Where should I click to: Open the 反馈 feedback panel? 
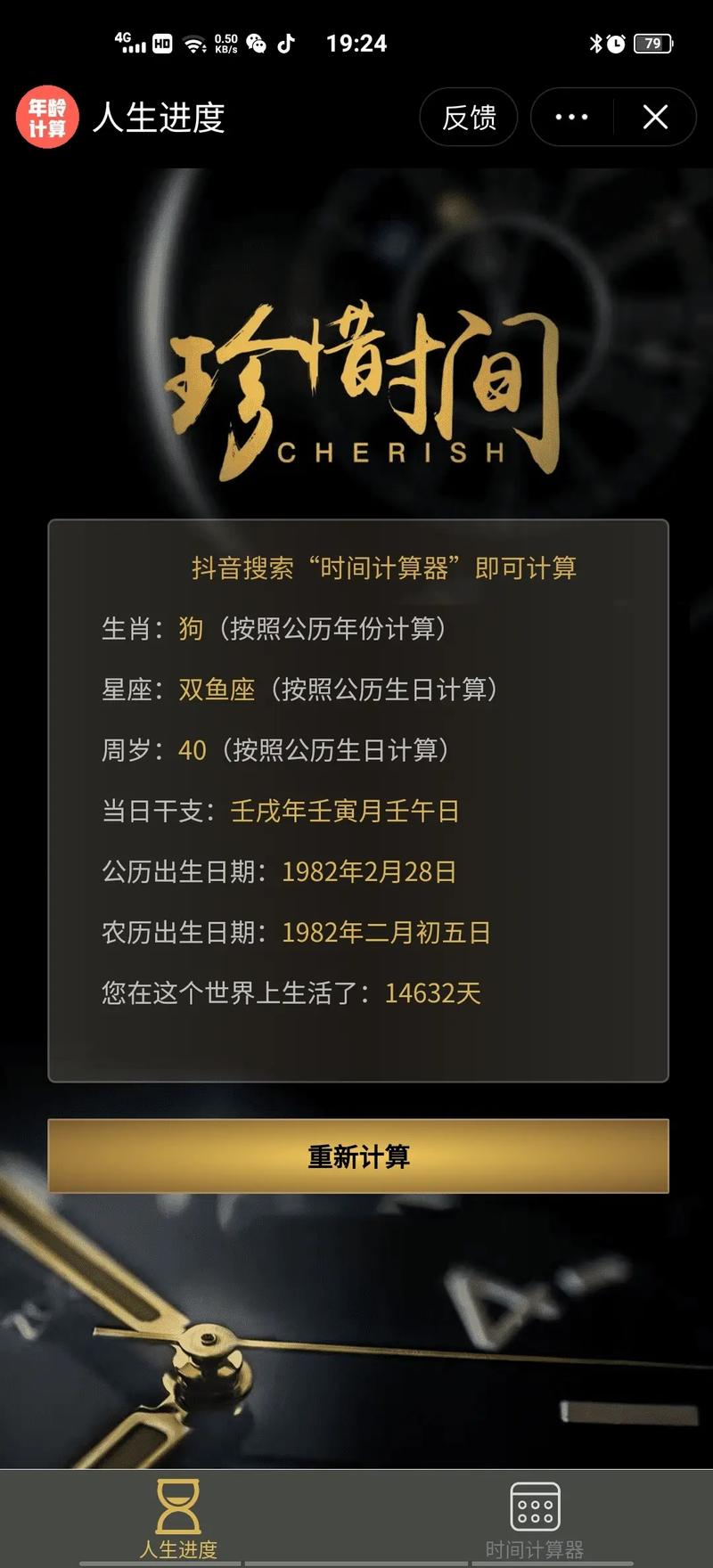468,117
